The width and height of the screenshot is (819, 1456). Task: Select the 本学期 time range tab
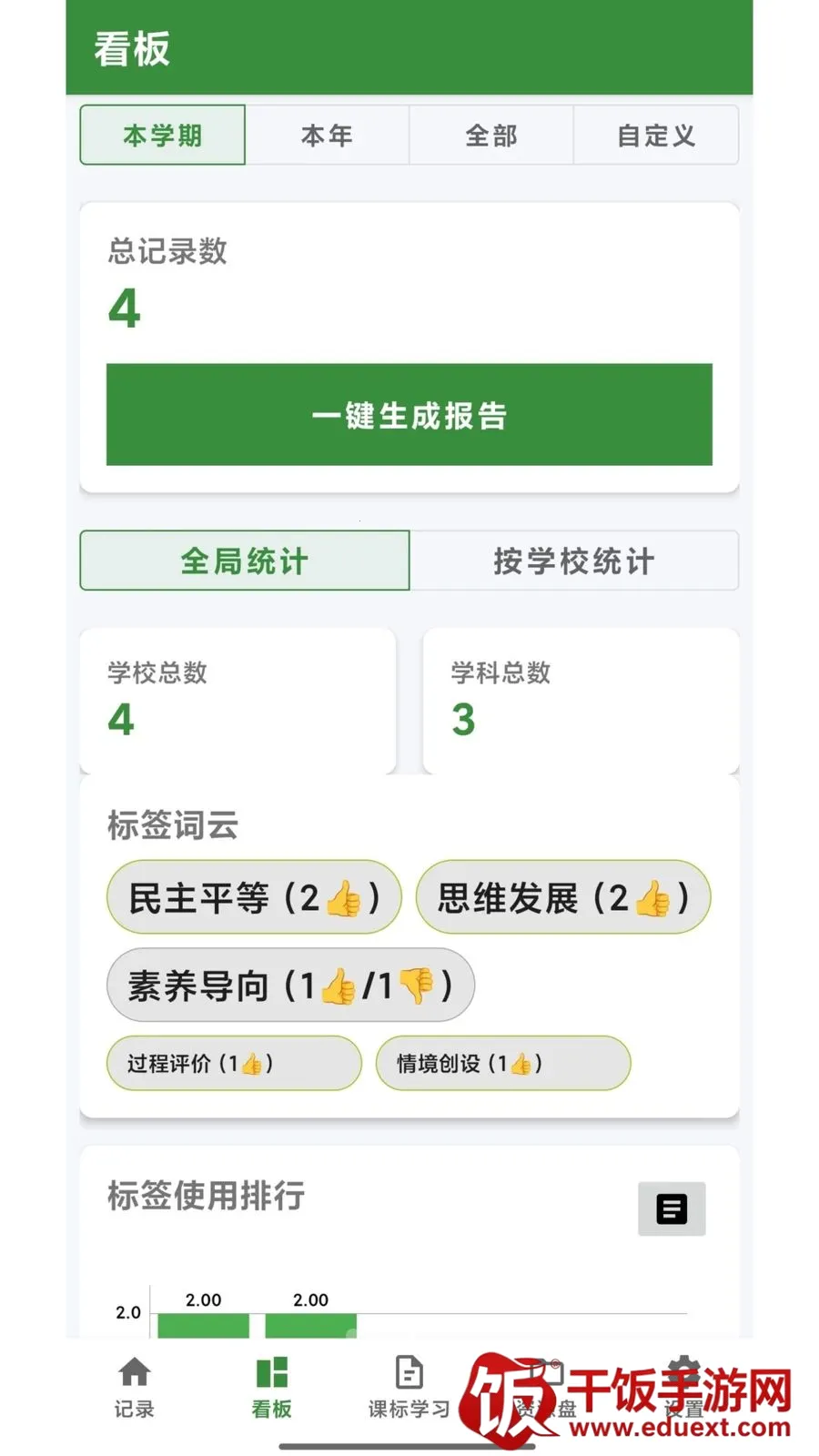click(x=163, y=135)
